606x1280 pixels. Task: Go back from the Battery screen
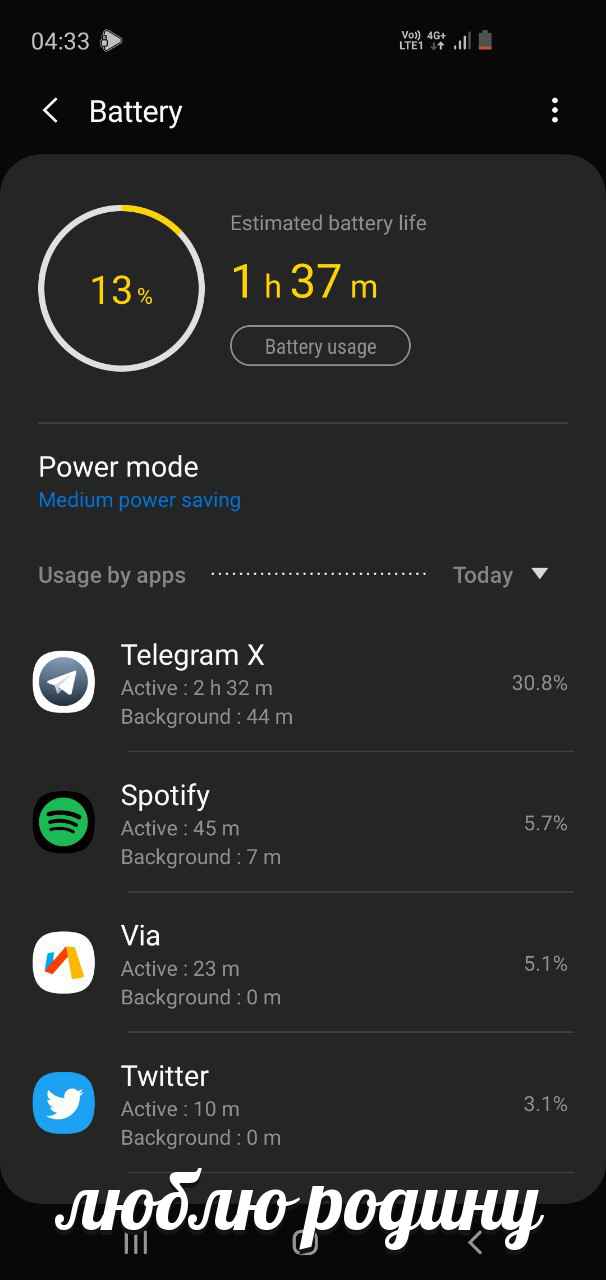coord(51,111)
